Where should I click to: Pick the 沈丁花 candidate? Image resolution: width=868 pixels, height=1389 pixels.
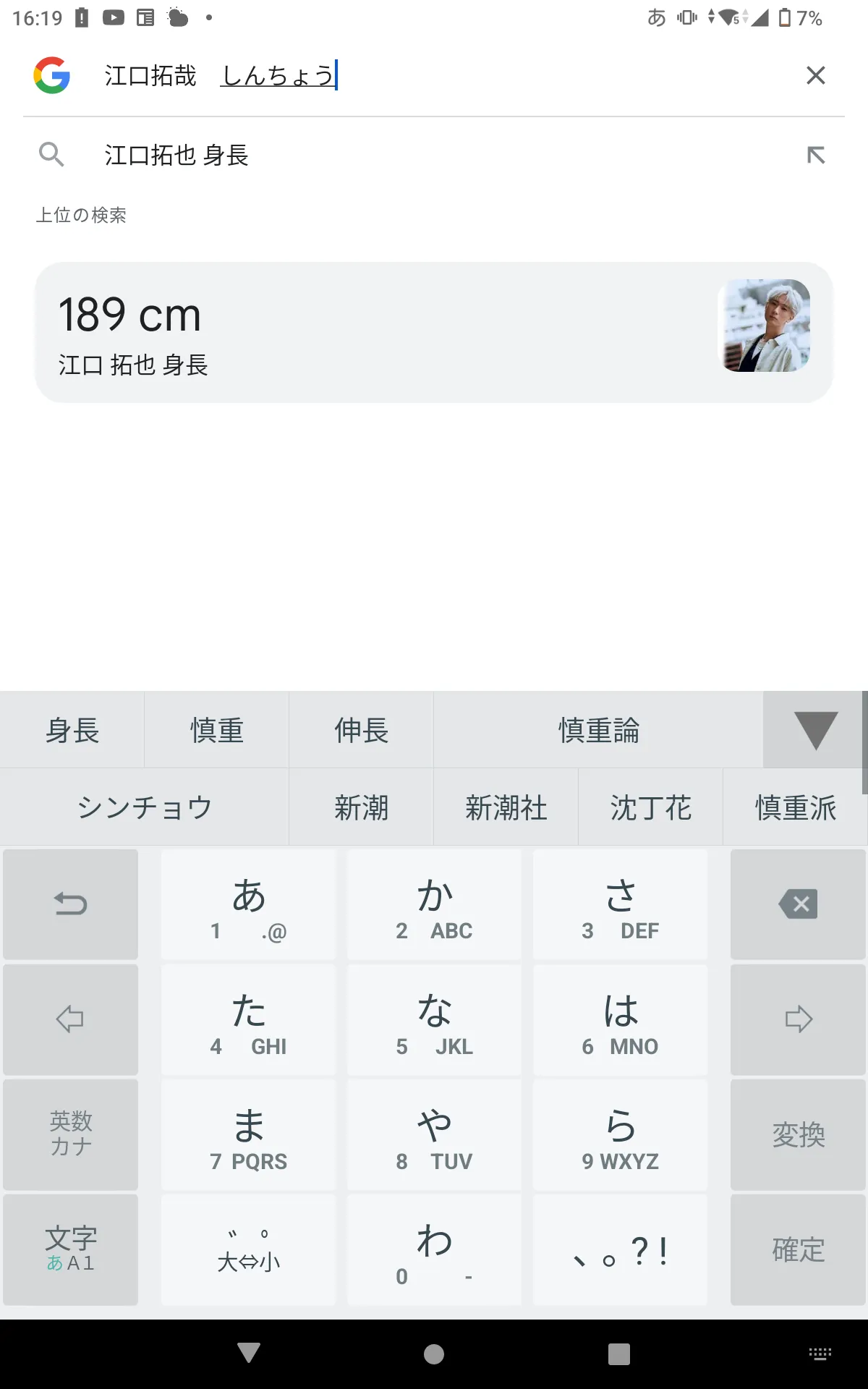[651, 807]
